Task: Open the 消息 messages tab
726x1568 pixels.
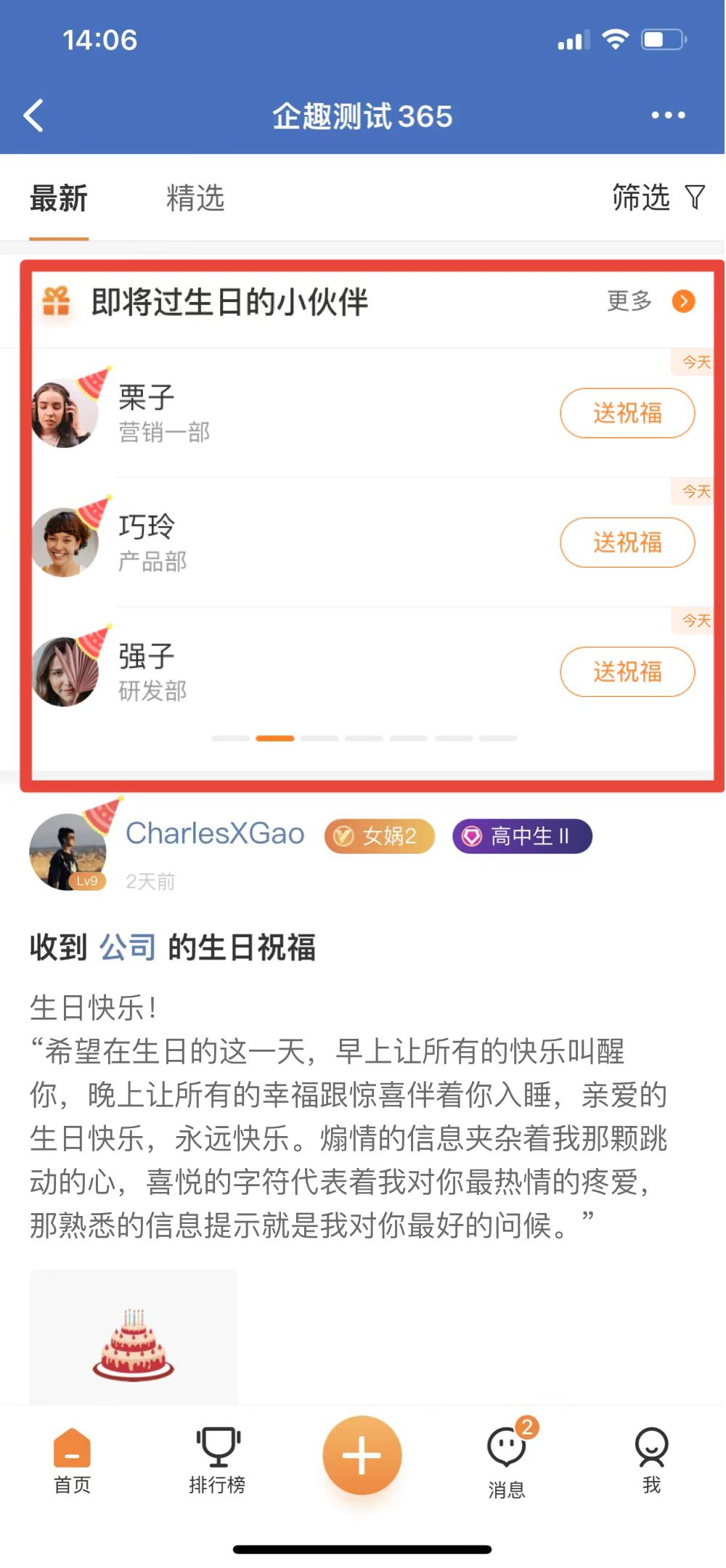Action: [506, 1461]
